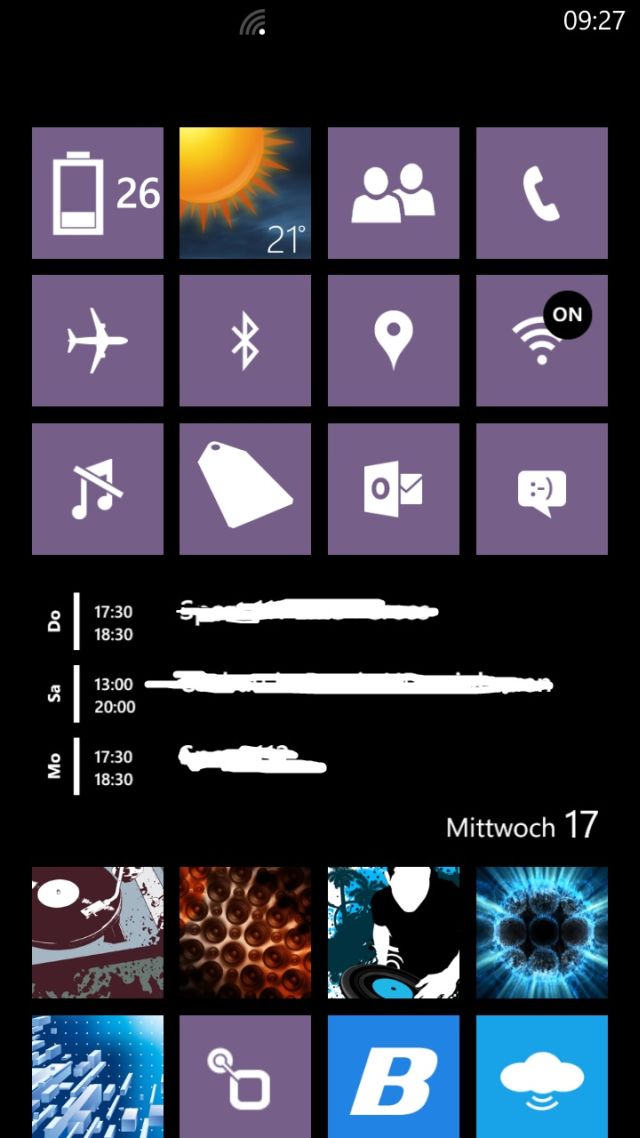Screen dimensions: 640x1138
Task: Open the battery tile showing 26
Action: (x=97, y=193)
